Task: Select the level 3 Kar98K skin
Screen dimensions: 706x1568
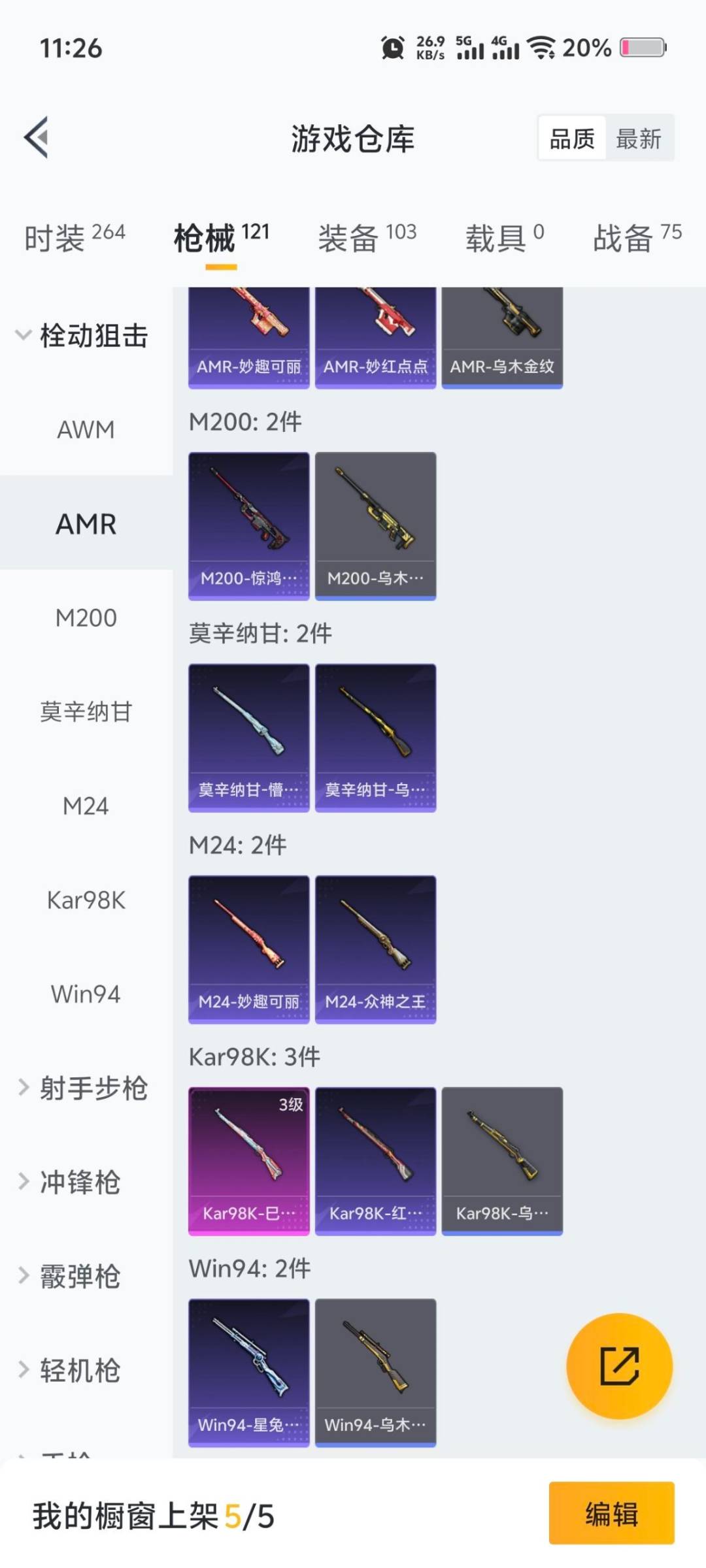Action: pos(248,1163)
